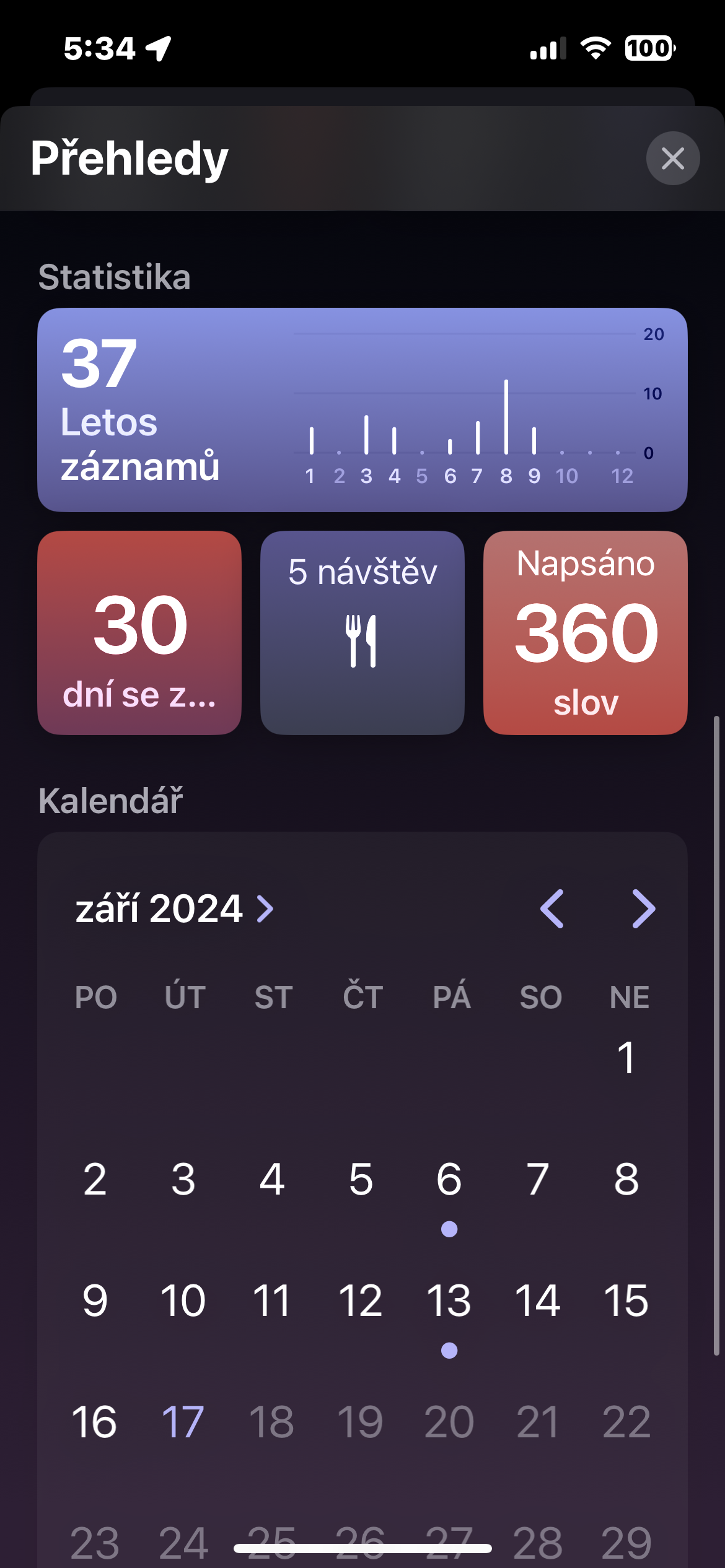Viewport: 725px width, 1568px height.
Task: Select September 6 in the calendar
Action: click(x=449, y=1180)
